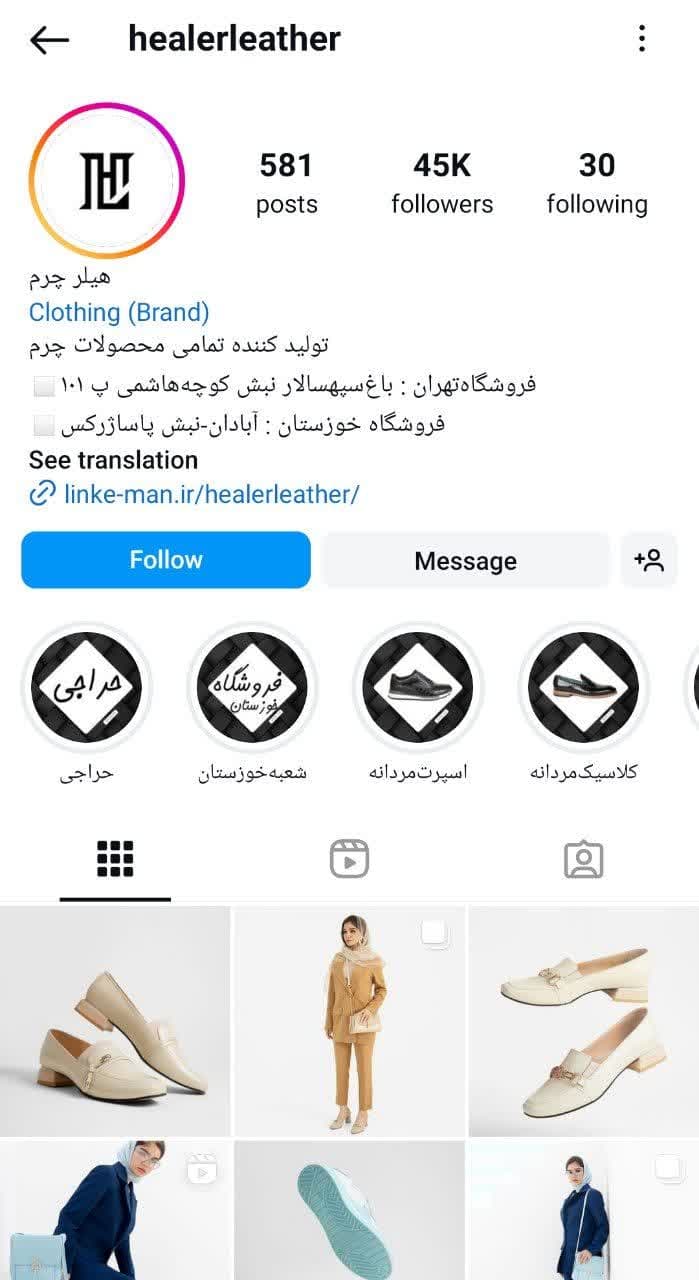699x1280 pixels.
Task: View healerleather's profile picture story
Action: click(107, 181)
